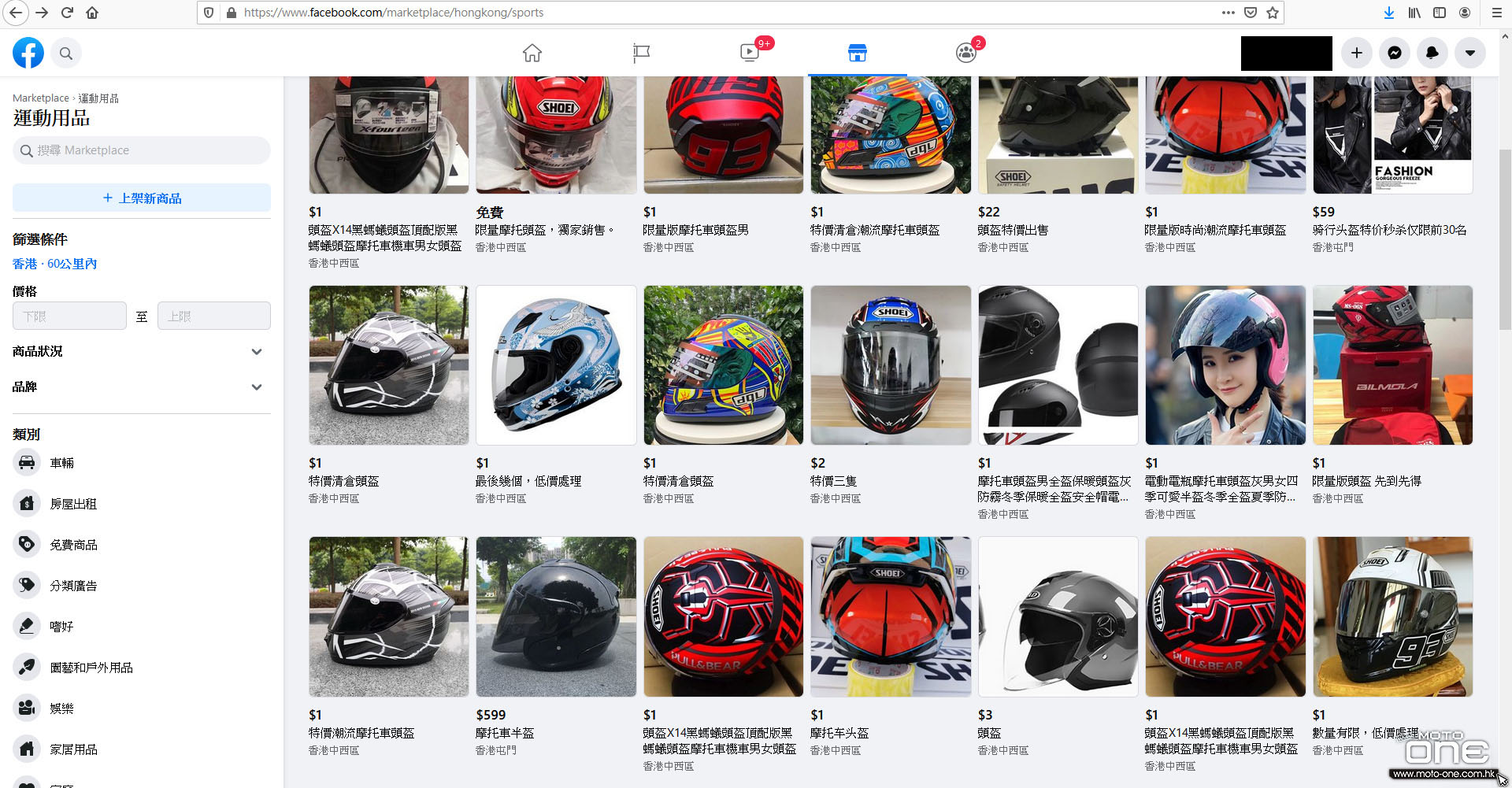Open the account dropdown arrow
1512x788 pixels.
tap(1469, 53)
